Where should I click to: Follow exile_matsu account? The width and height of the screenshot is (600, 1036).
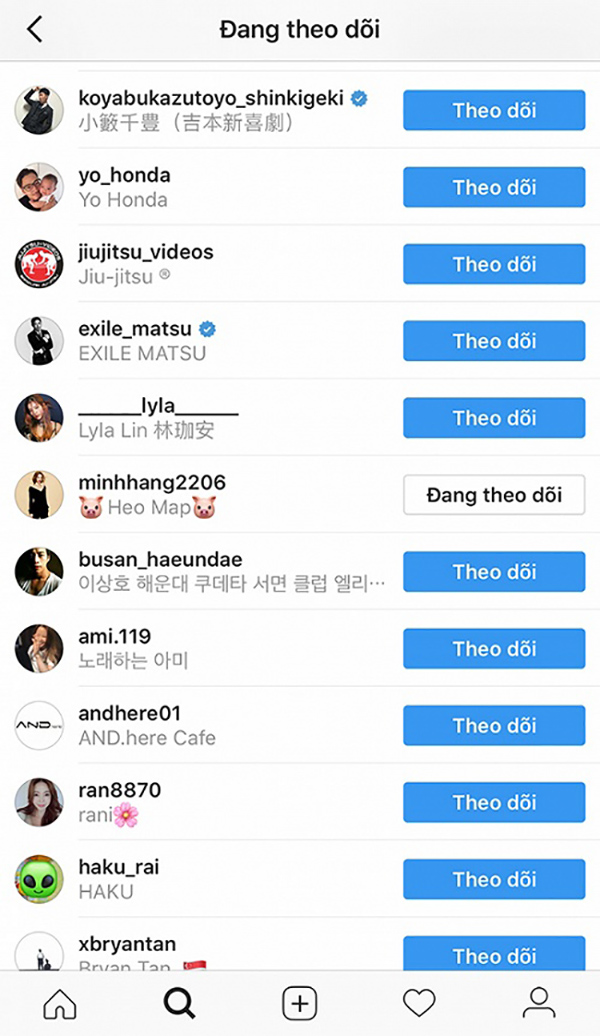pyautogui.click(x=494, y=341)
